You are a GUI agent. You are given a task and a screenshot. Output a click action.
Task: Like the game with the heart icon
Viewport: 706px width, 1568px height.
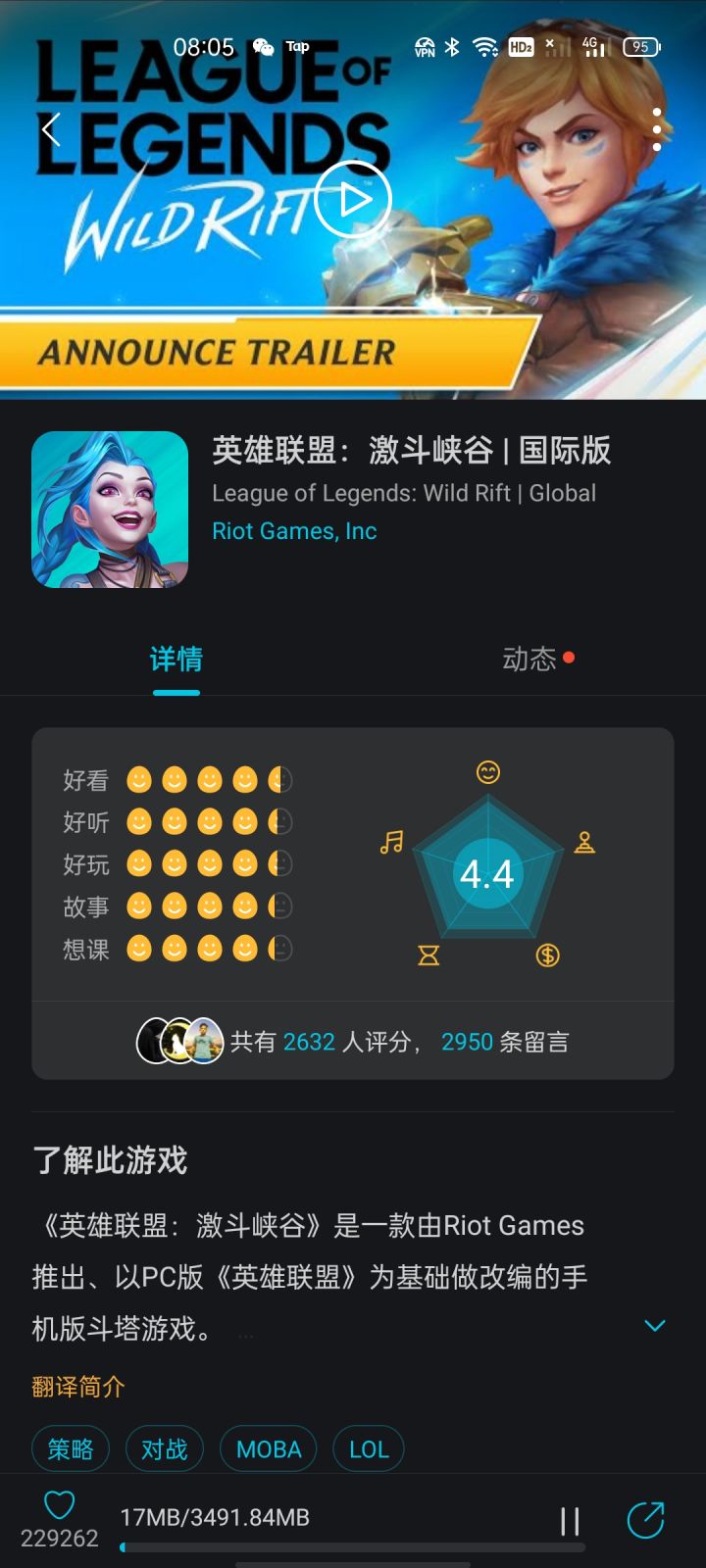pos(61,1500)
